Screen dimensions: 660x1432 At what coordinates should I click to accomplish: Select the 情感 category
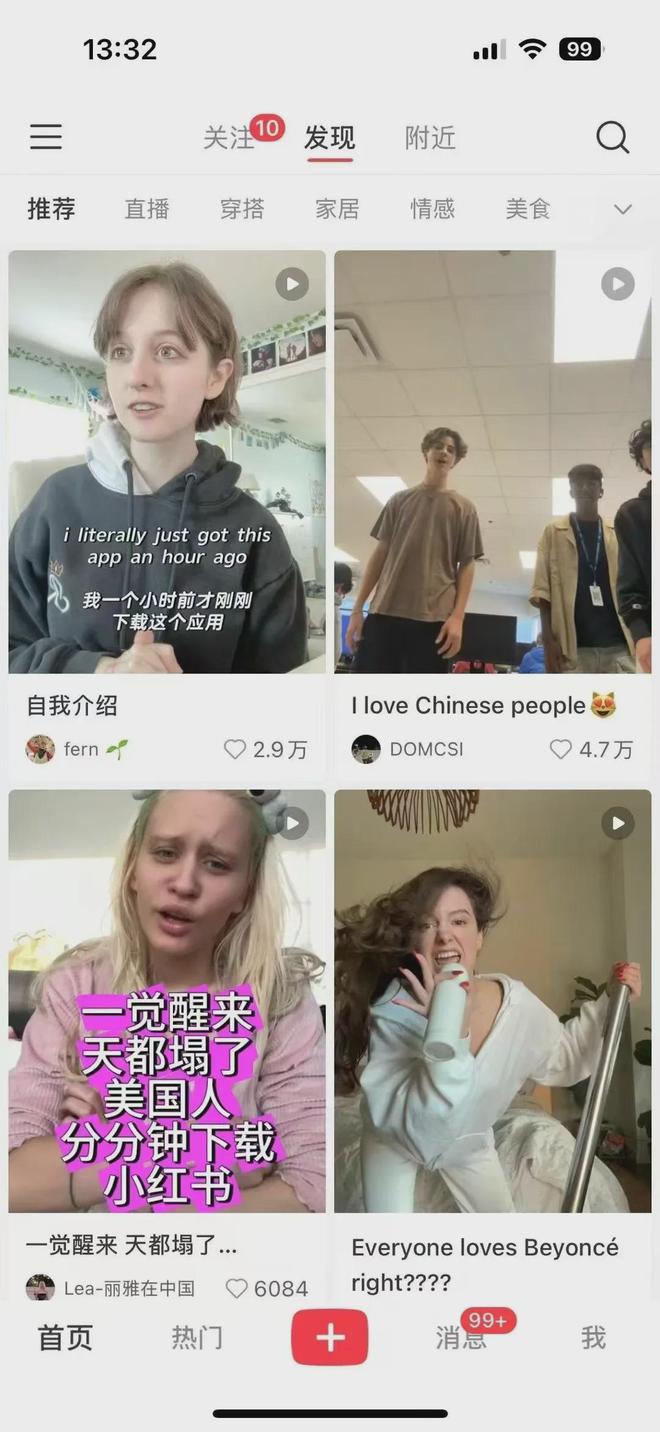pyautogui.click(x=432, y=209)
